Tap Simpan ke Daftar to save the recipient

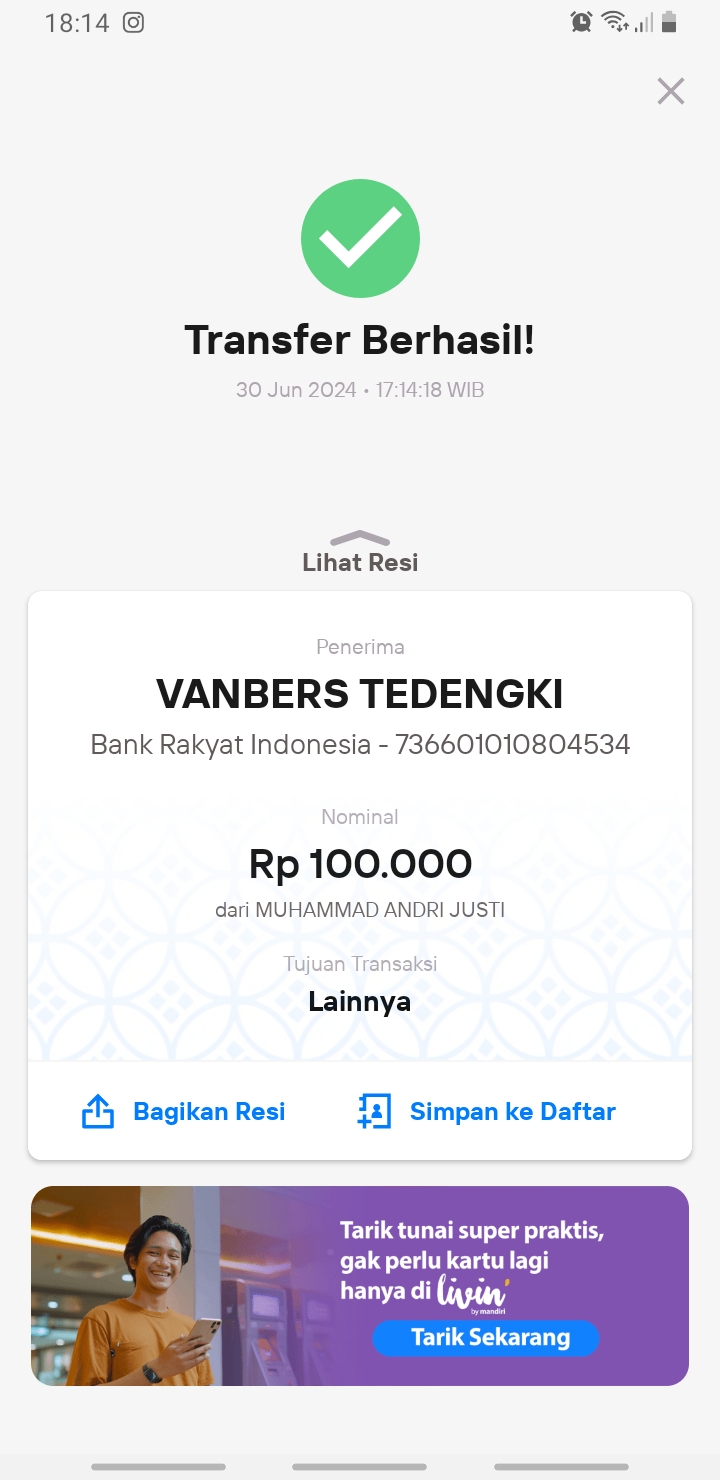click(x=486, y=1111)
